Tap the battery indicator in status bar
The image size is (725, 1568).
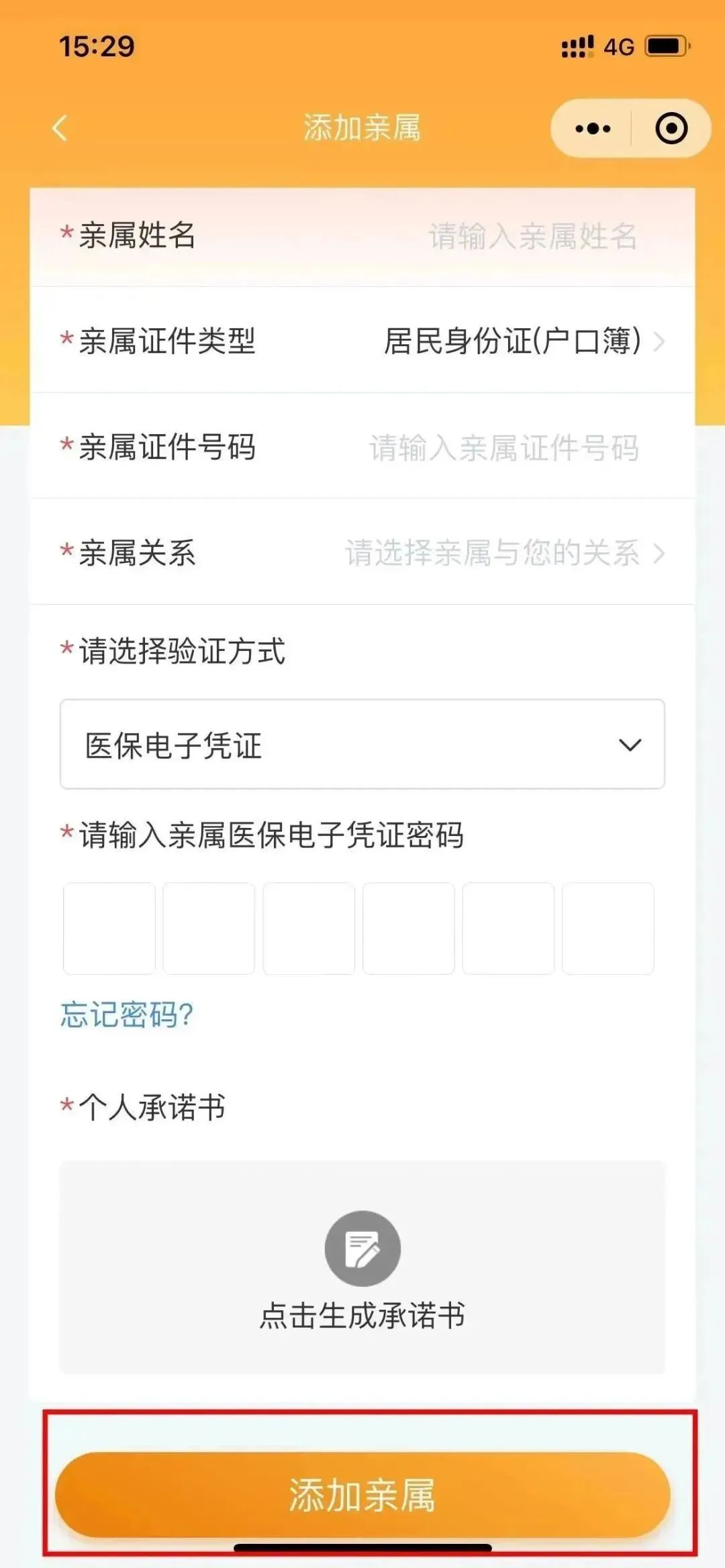pyautogui.click(x=663, y=46)
